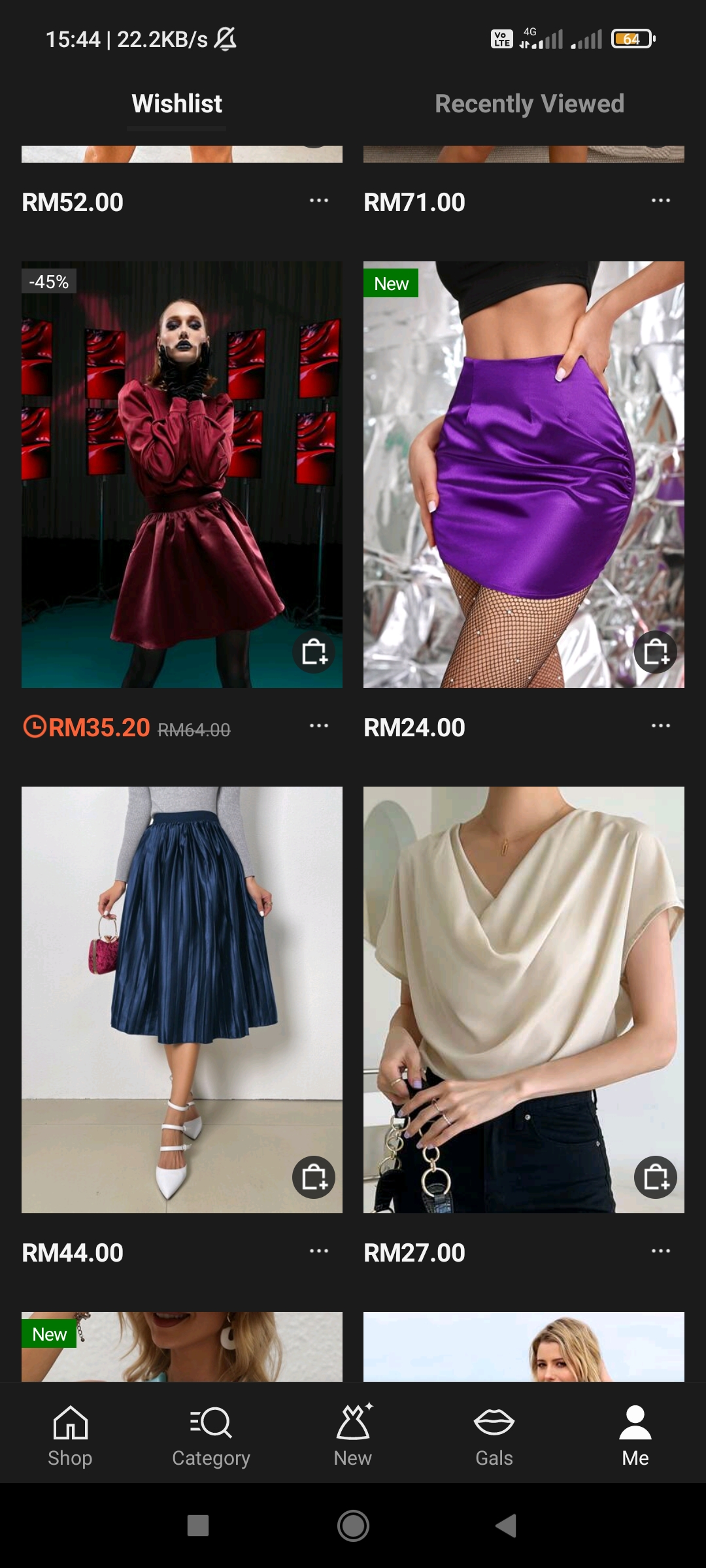Open more options for the RM35.20 item
Screen dimensions: 706x1568
point(319,726)
